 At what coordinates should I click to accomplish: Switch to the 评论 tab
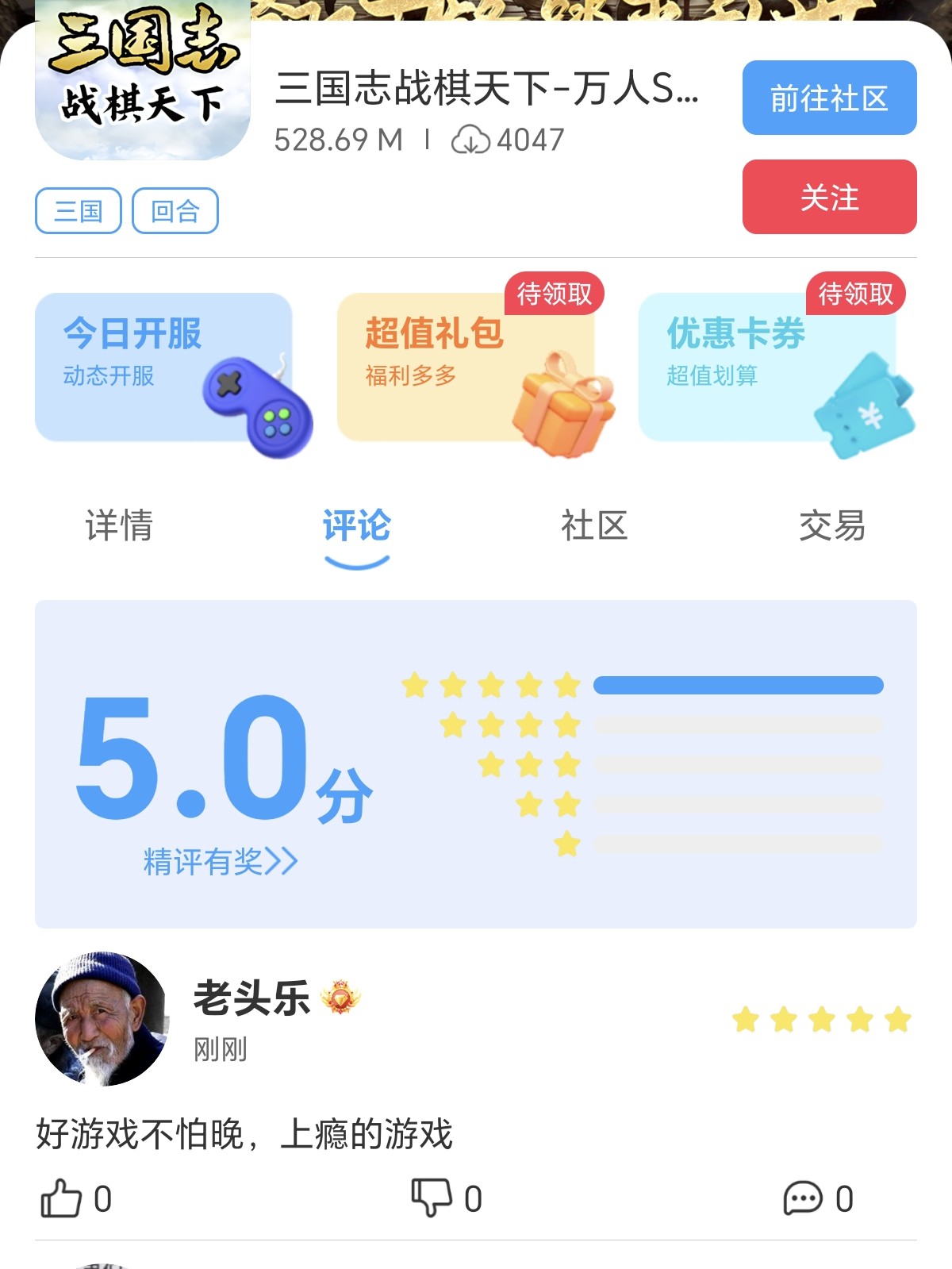click(x=356, y=525)
